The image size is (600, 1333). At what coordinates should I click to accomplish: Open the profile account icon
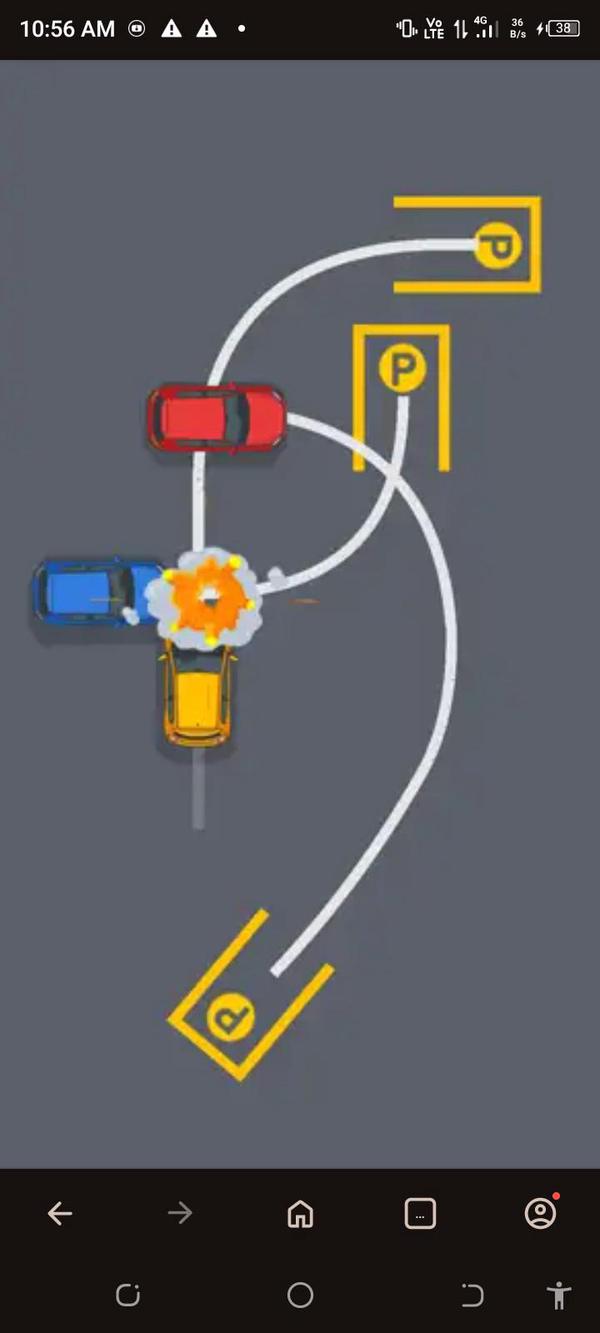tap(540, 1212)
